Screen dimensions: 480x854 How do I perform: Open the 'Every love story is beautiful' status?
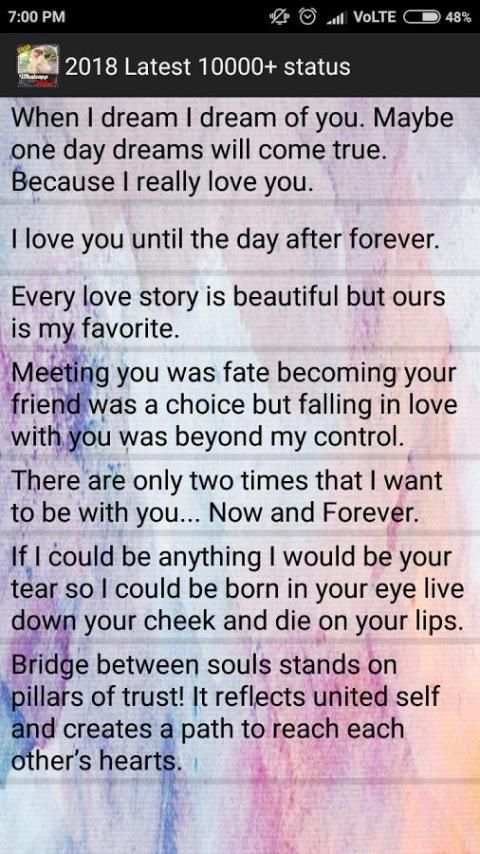point(240,312)
